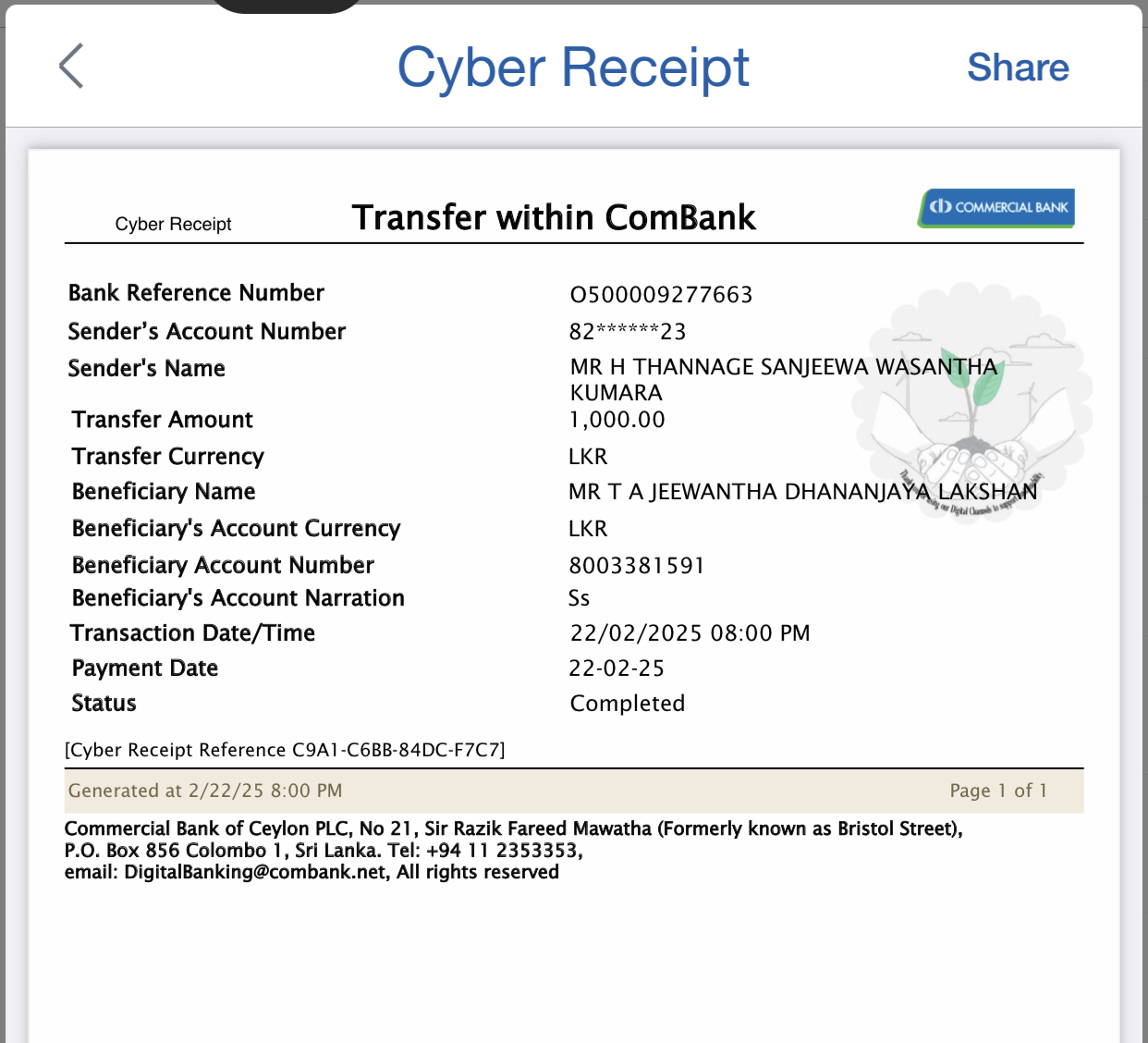Image resolution: width=1148 pixels, height=1043 pixels.
Task: Share this cyber receipt
Action: coord(1017,67)
